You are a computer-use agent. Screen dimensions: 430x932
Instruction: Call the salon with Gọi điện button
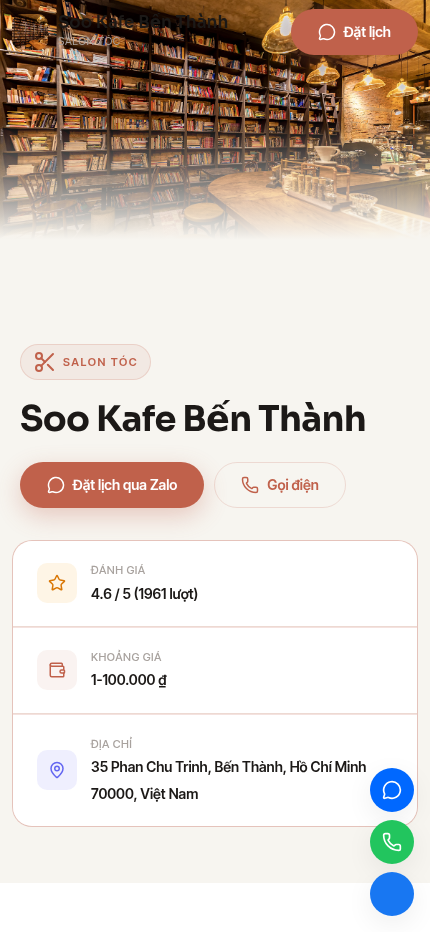280,485
